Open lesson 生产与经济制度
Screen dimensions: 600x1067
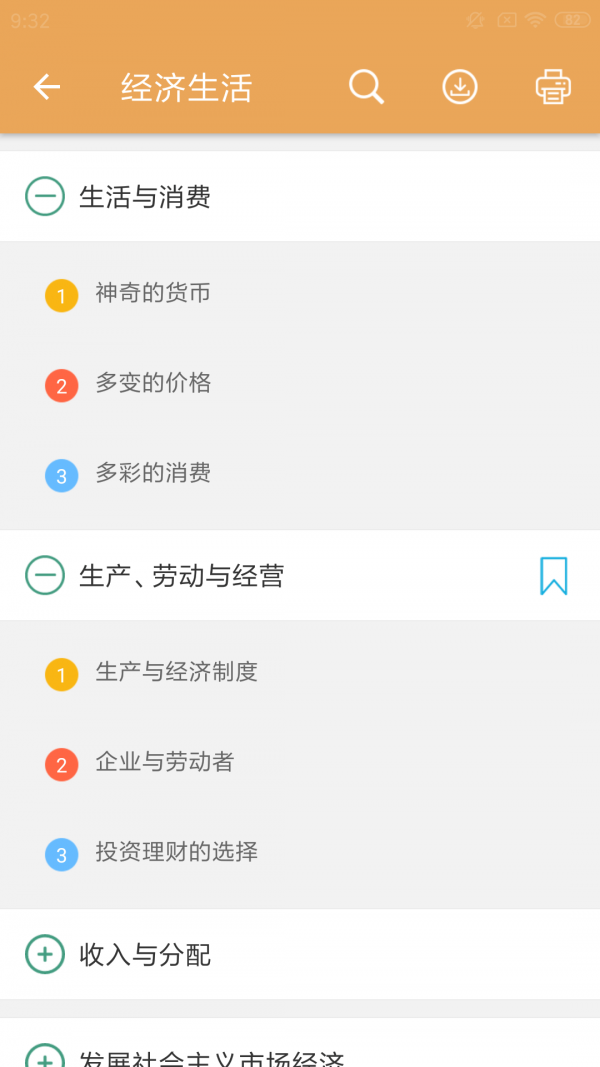click(176, 672)
